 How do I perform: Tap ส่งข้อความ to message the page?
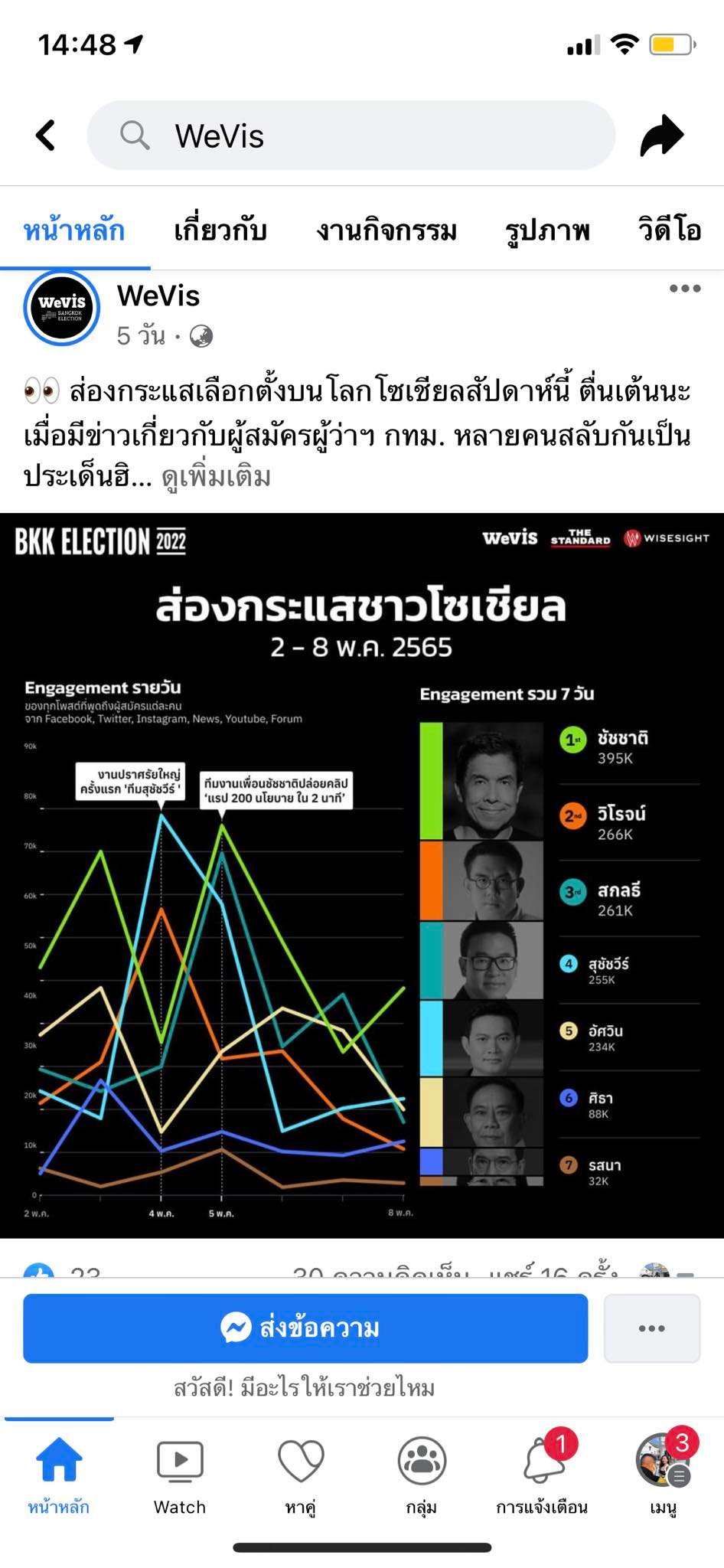[305, 1328]
